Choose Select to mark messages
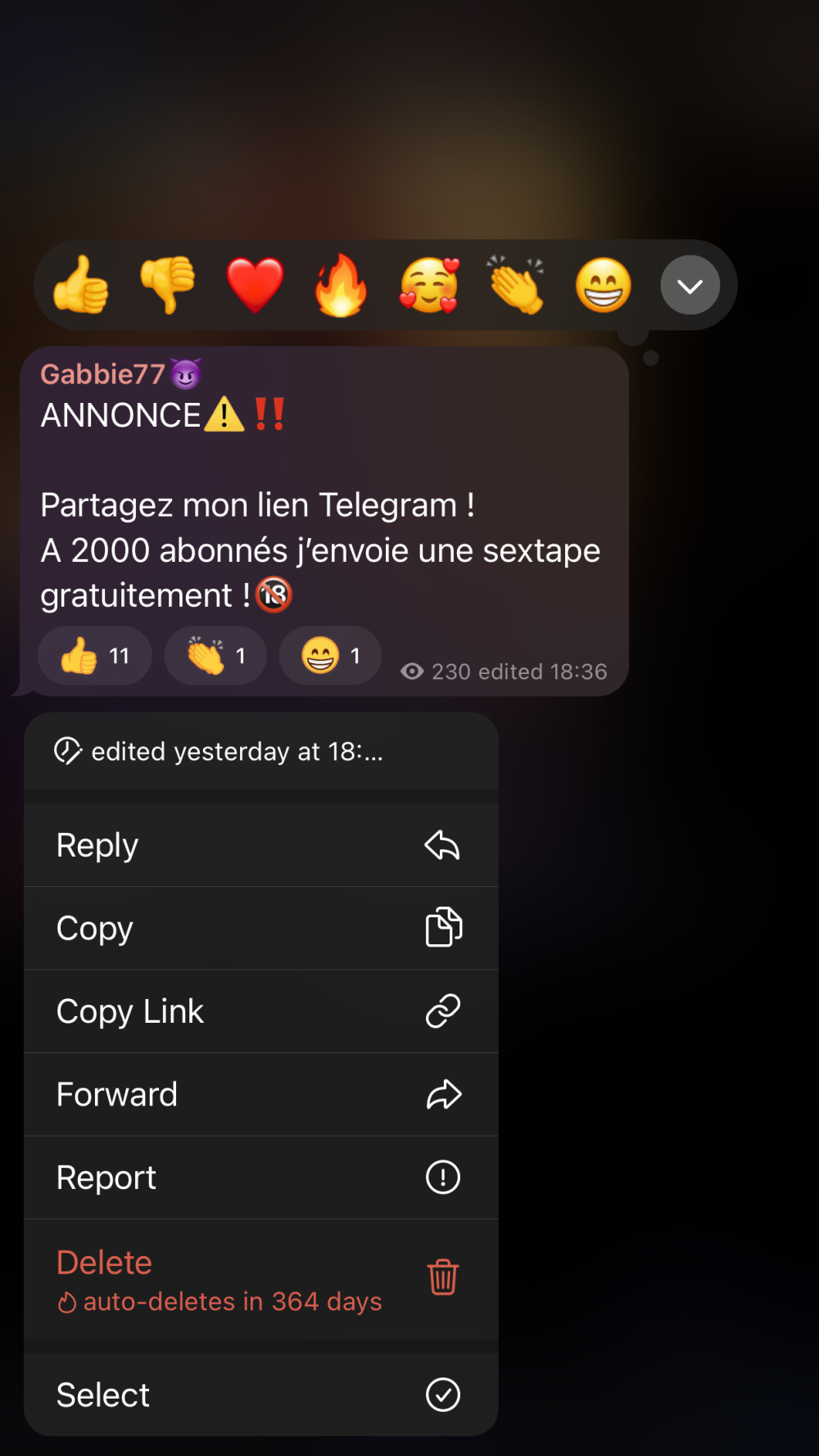Image resolution: width=819 pixels, height=1456 pixels. pyautogui.click(x=260, y=1395)
